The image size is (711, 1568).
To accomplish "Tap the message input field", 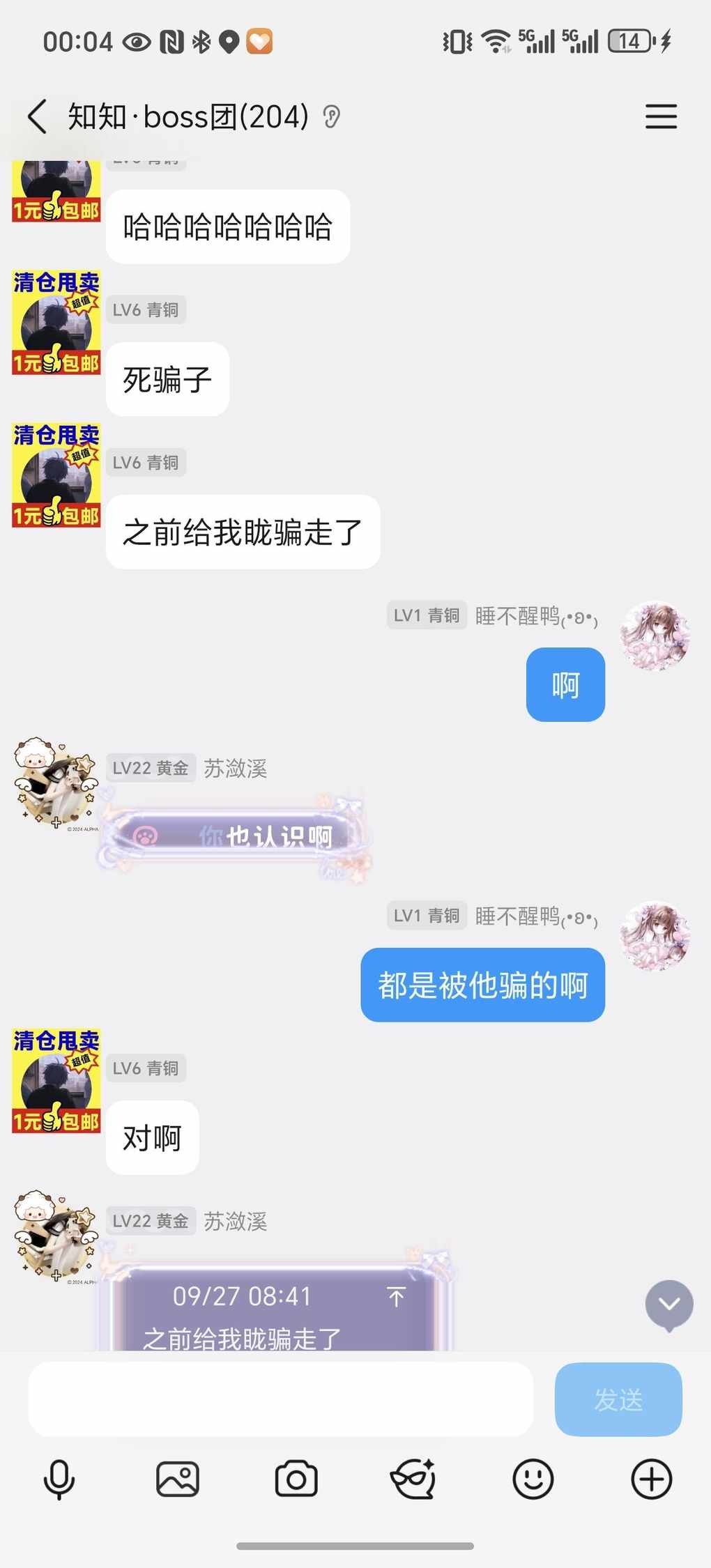I will (280, 1399).
